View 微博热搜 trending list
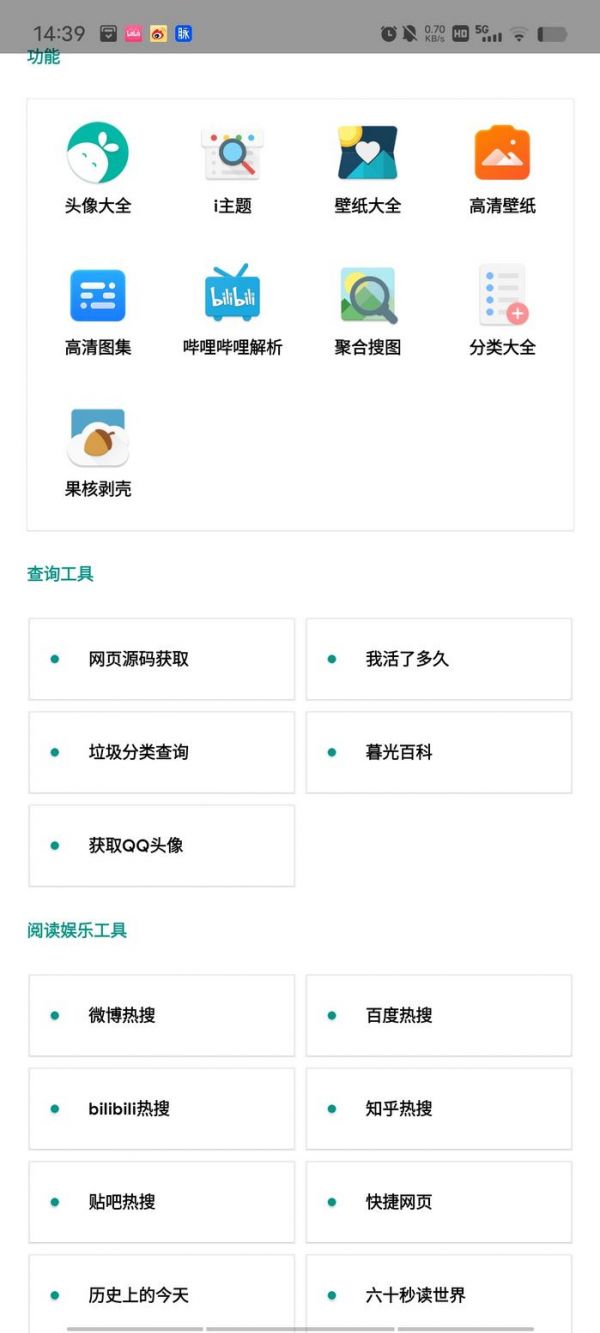600x1333 pixels. pos(162,1015)
